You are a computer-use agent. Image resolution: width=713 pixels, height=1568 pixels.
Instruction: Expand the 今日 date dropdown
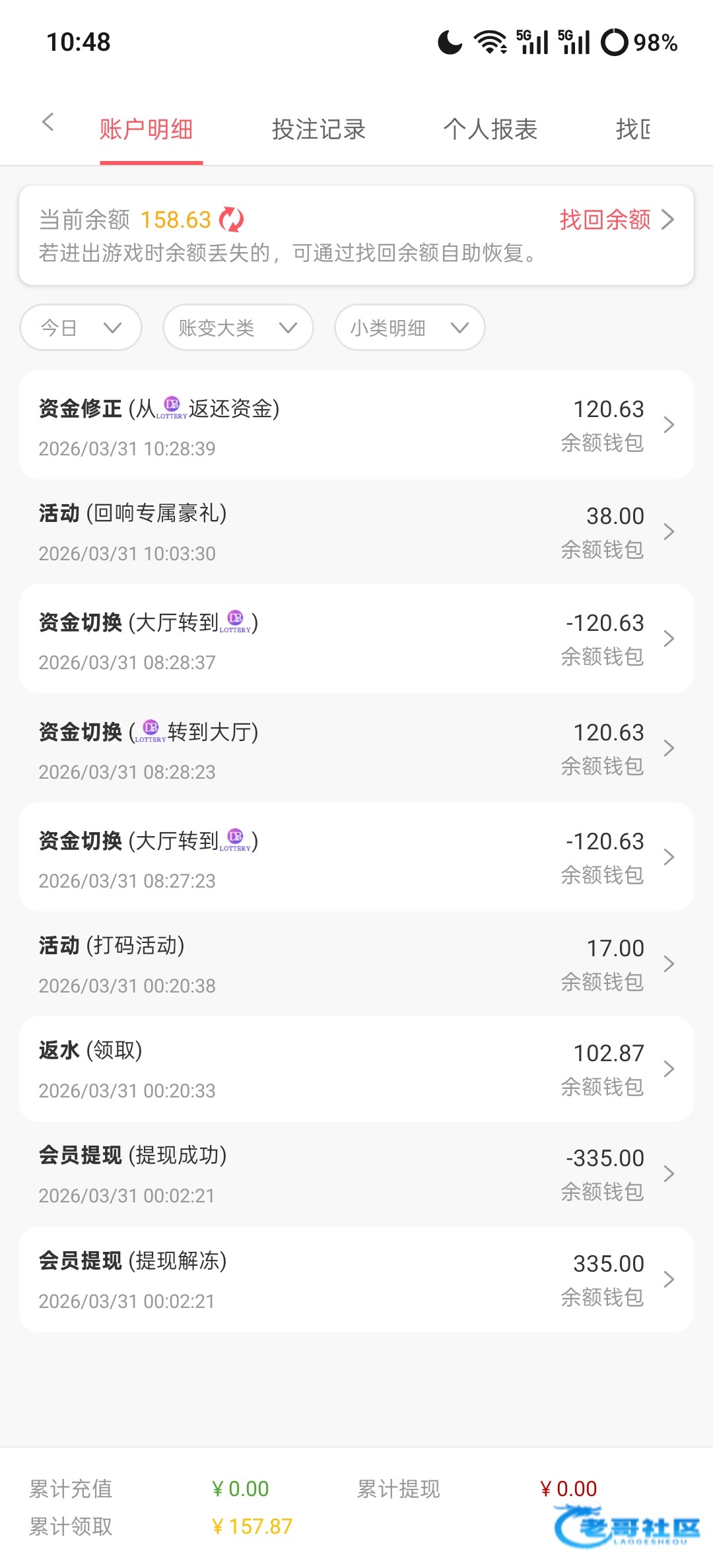point(81,327)
